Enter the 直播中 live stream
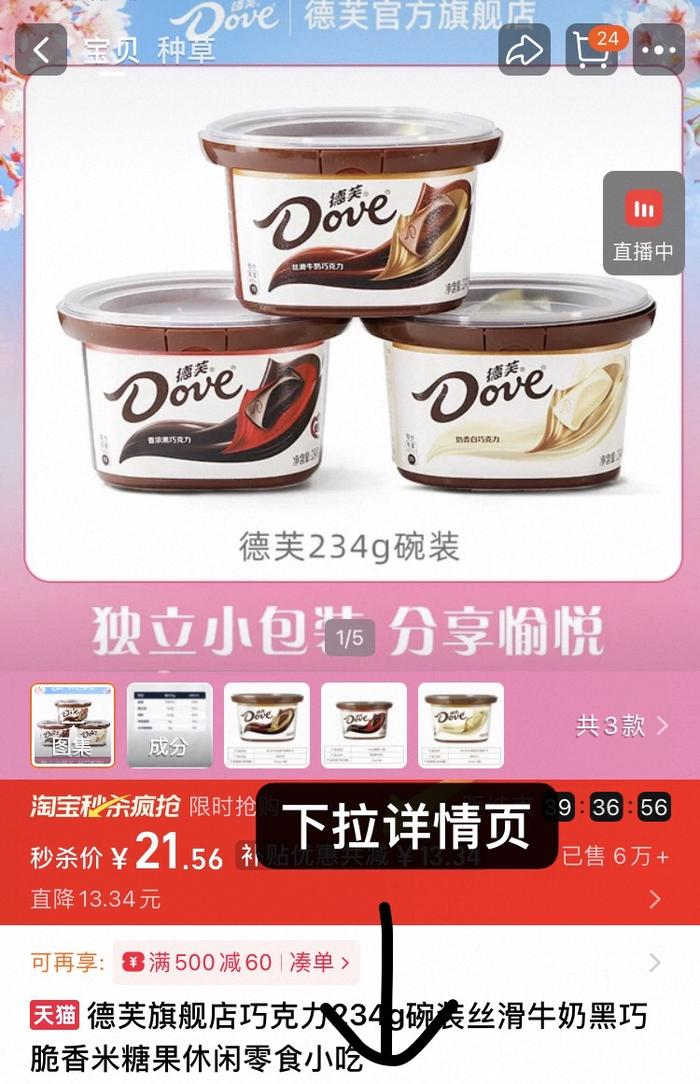The image size is (700, 1084). [x=643, y=223]
